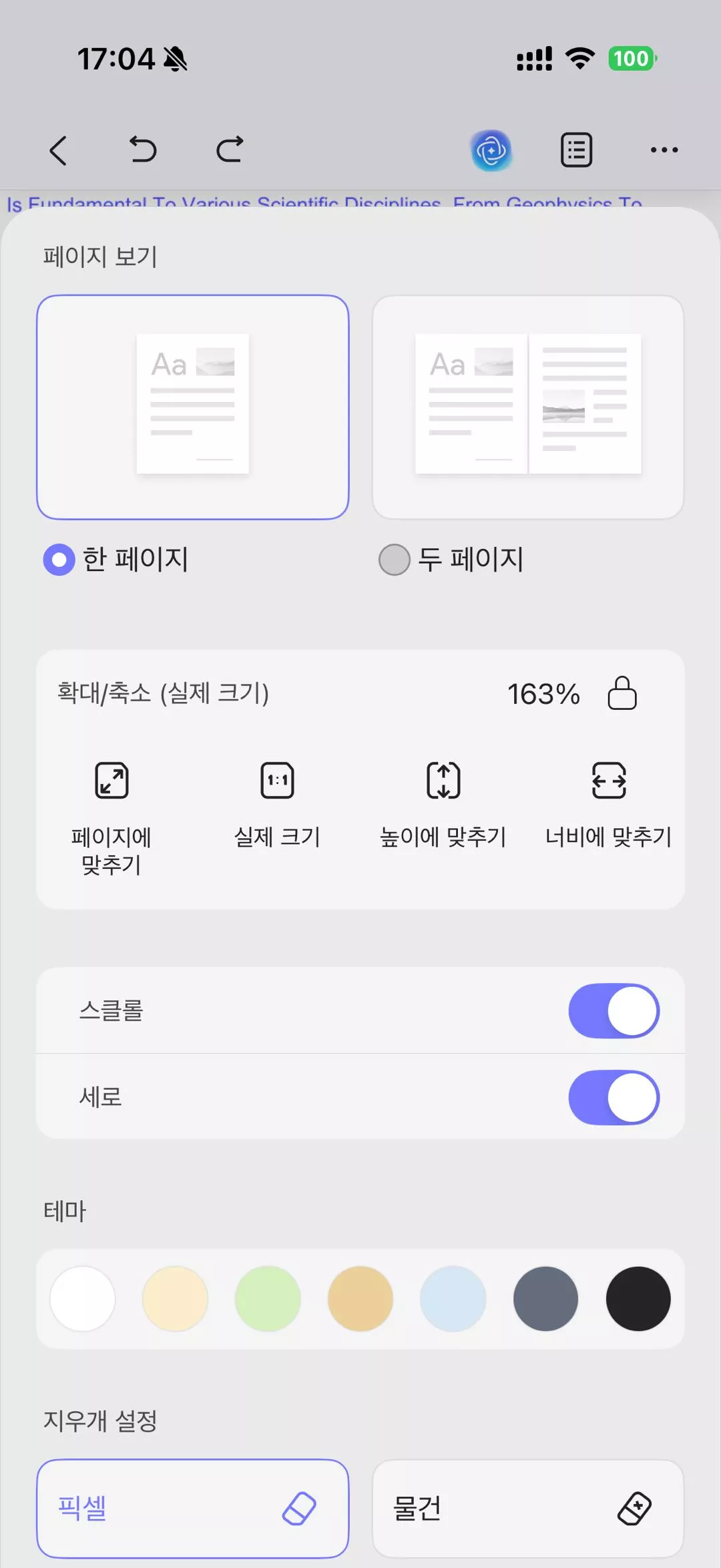
Task: Select the 한 페이지 radio button
Action: coord(59,560)
